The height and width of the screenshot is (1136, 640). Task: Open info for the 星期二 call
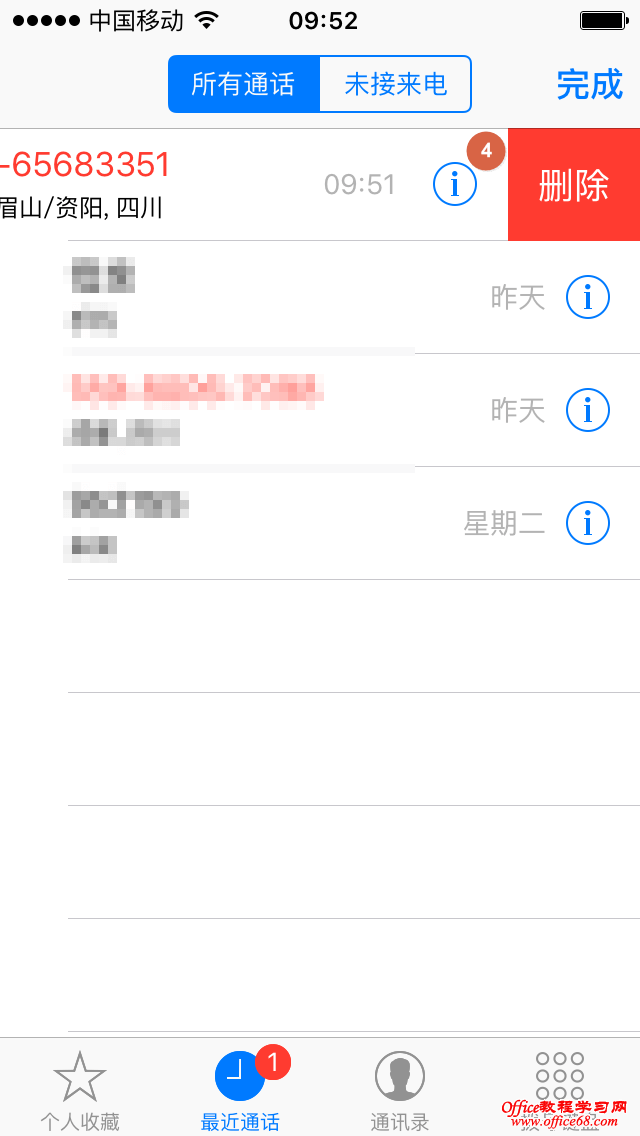[x=588, y=523]
